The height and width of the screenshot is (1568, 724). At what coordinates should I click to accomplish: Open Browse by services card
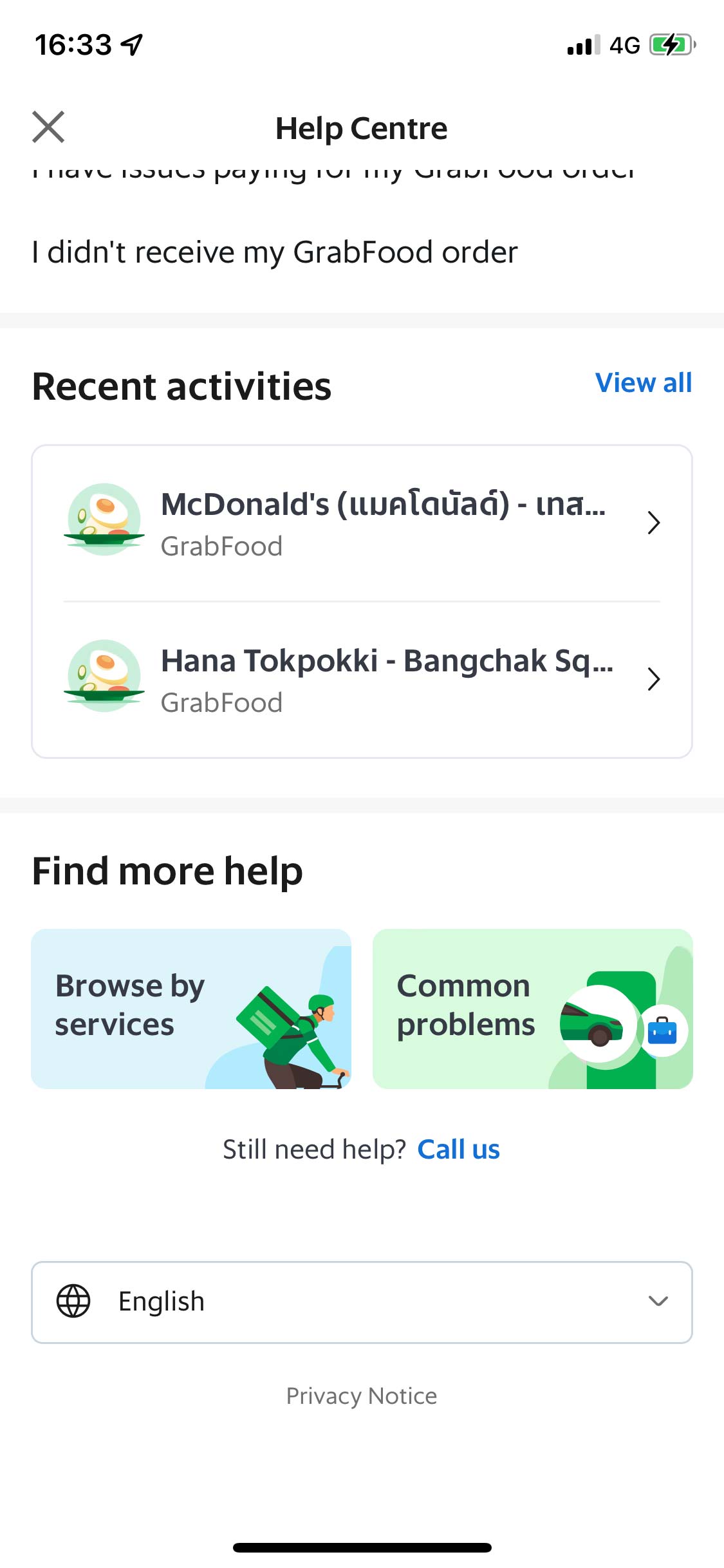point(191,1009)
